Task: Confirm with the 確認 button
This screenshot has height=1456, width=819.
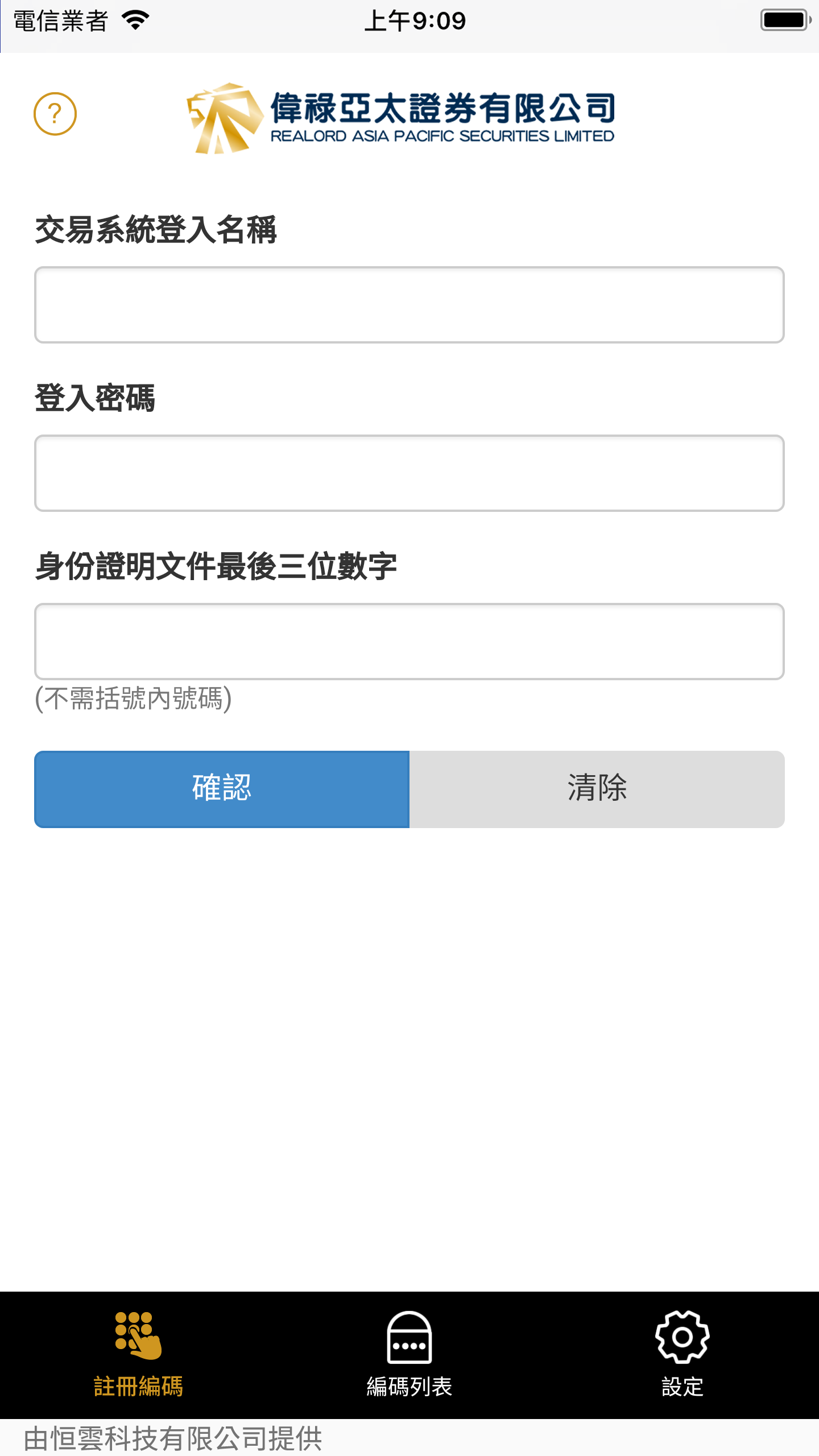Action: (x=222, y=789)
